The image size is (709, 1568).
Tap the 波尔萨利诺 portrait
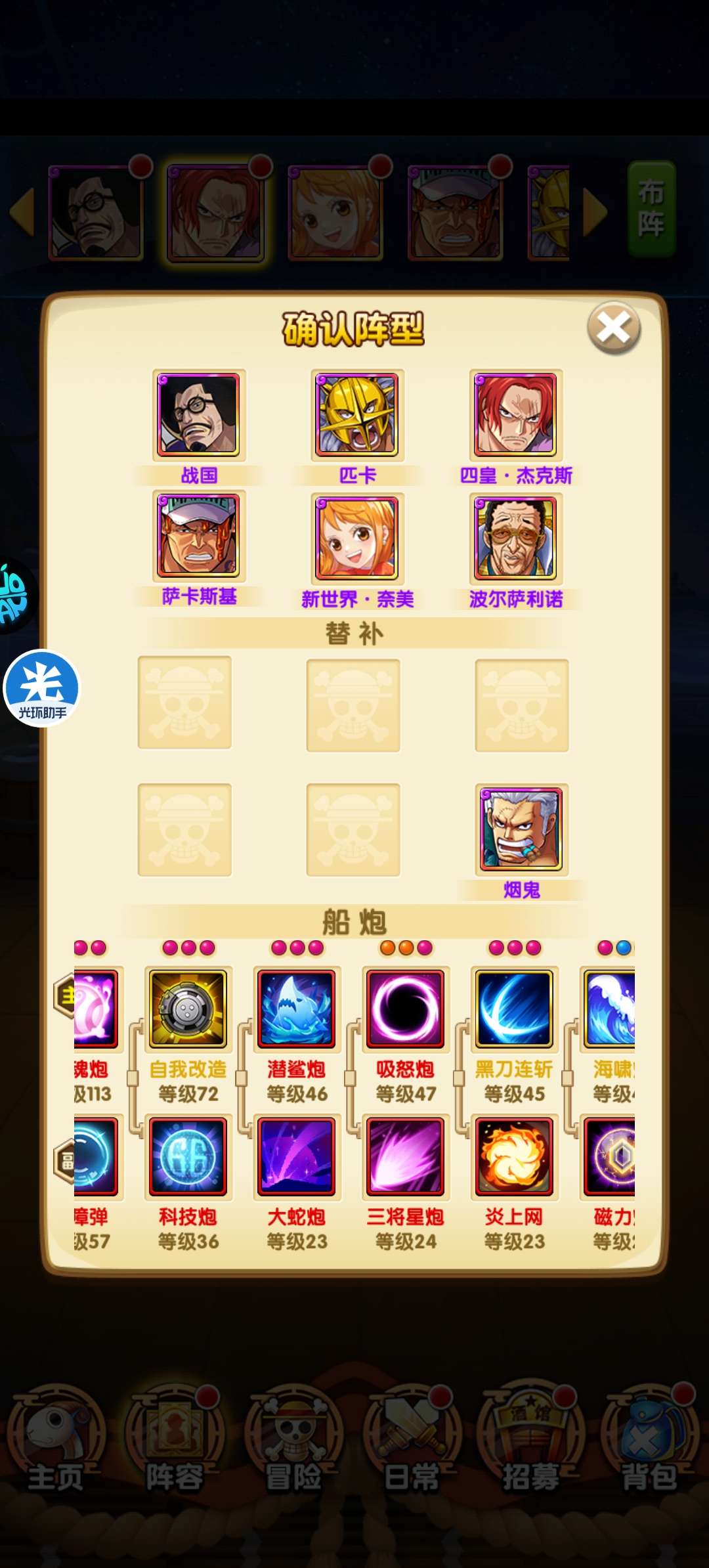pyautogui.click(x=515, y=538)
